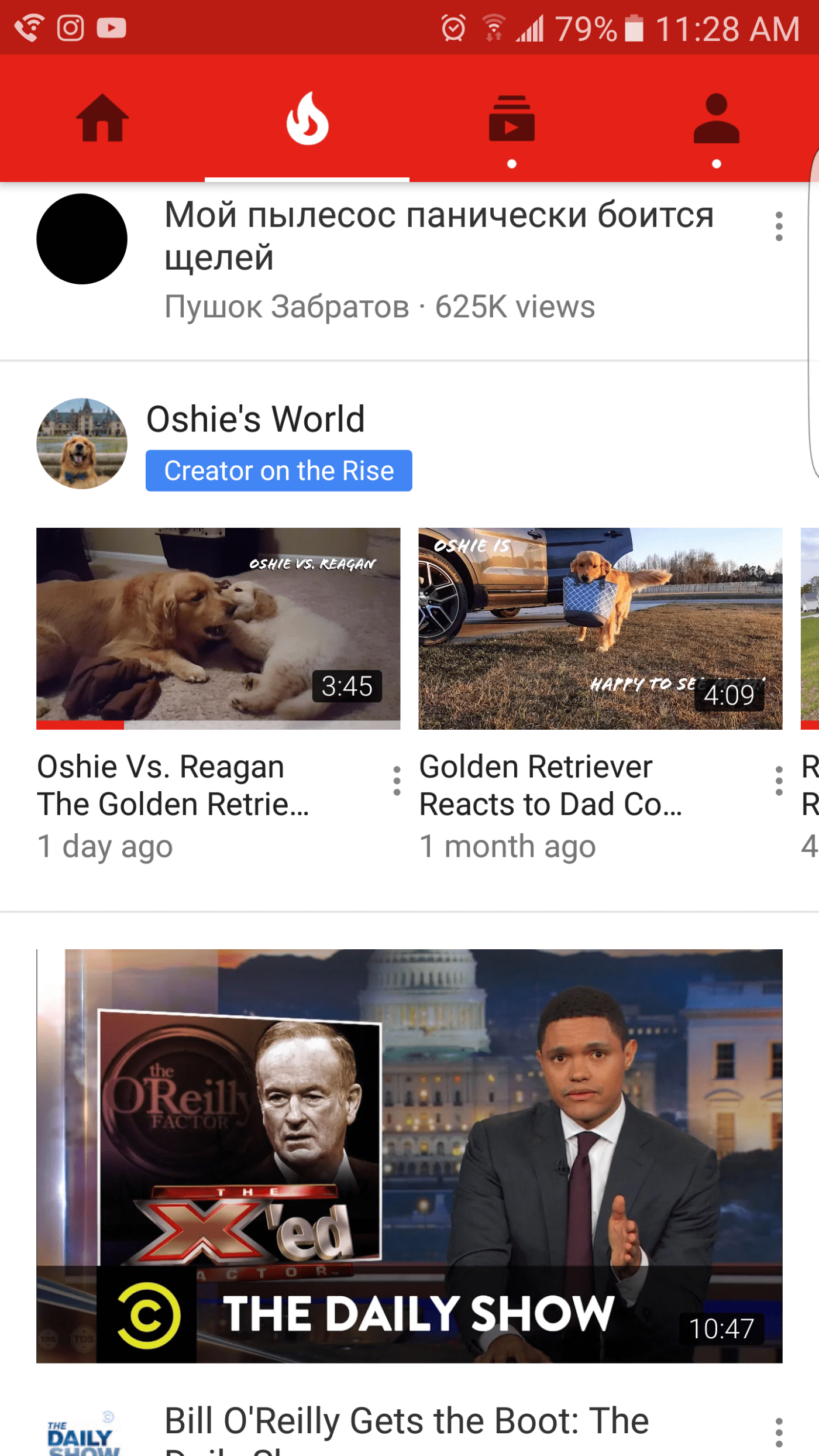Open the Мой пылесос панически боится щелей video

(439, 236)
